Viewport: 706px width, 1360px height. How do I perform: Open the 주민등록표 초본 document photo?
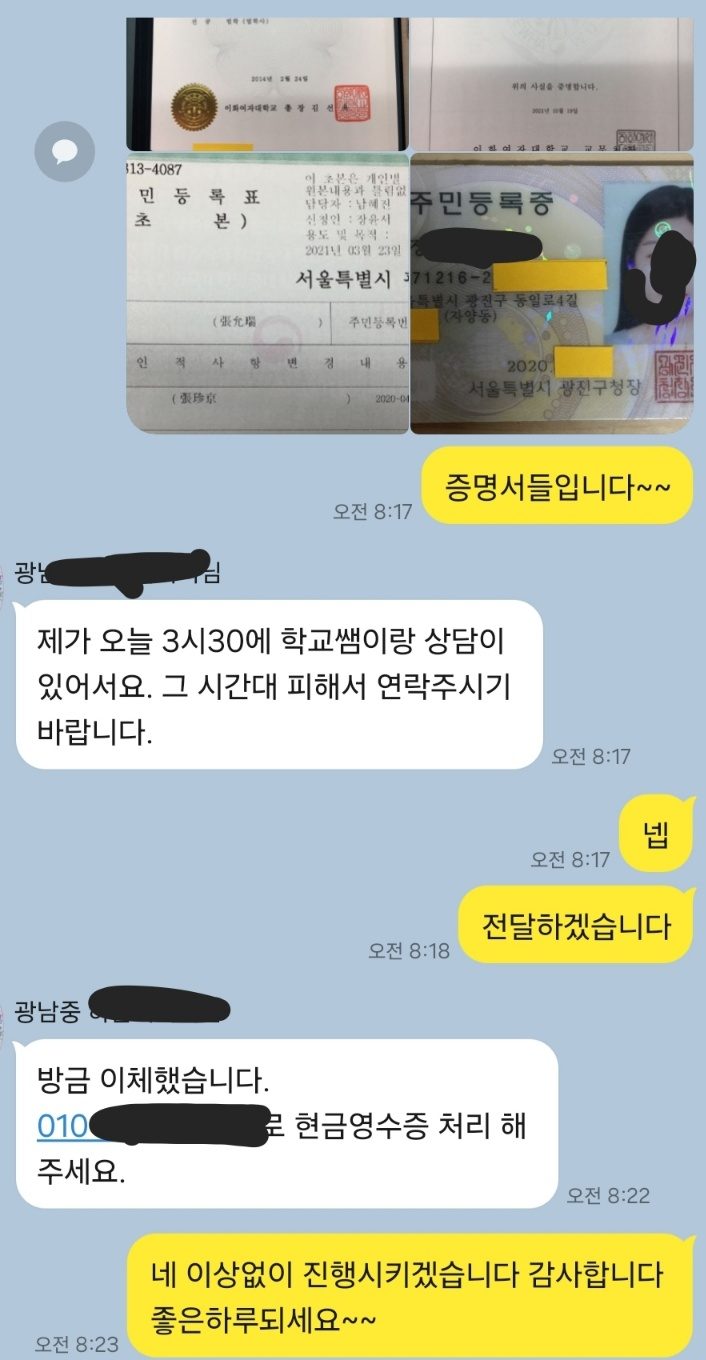266,293
